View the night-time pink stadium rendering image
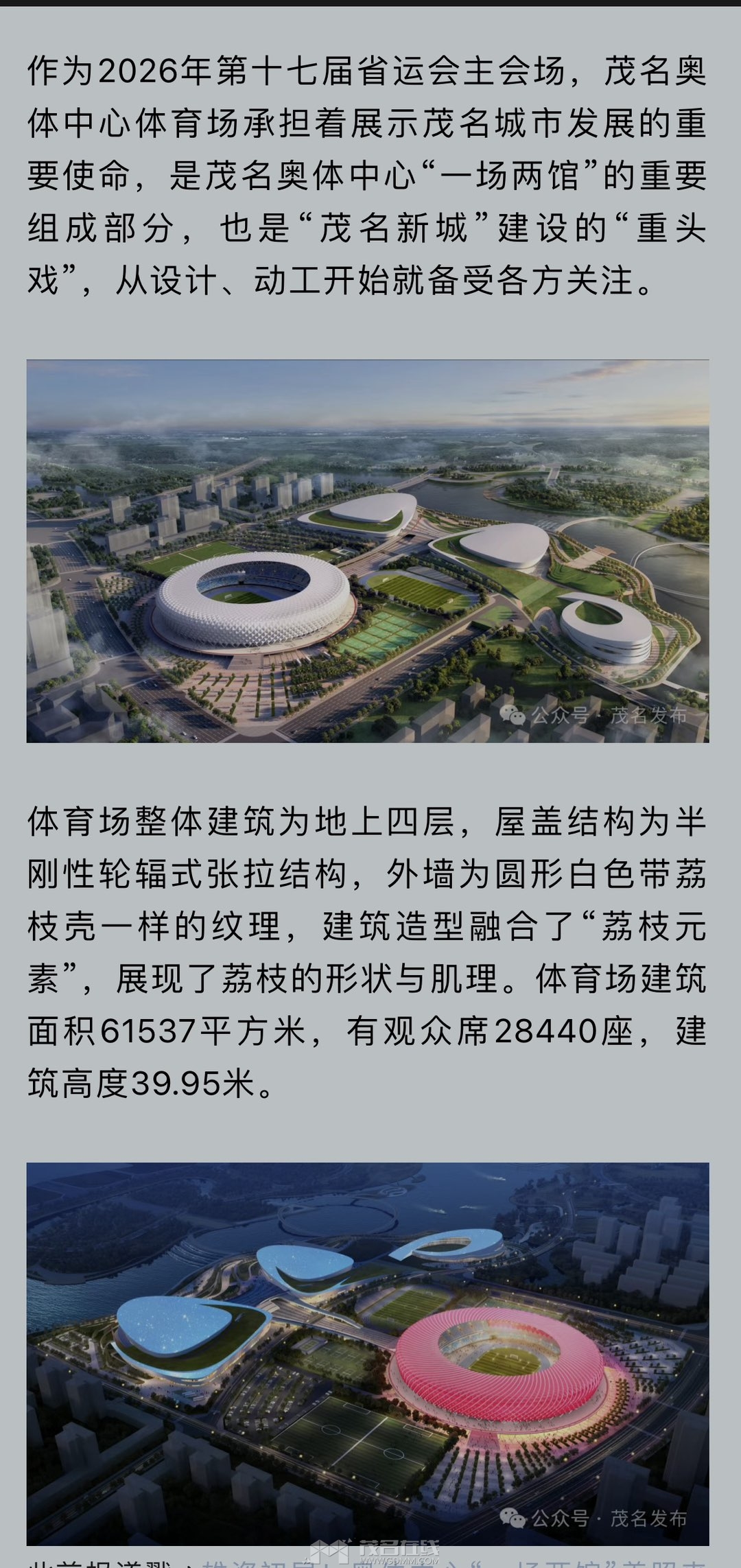This screenshot has height=1568, width=741. [368, 1353]
